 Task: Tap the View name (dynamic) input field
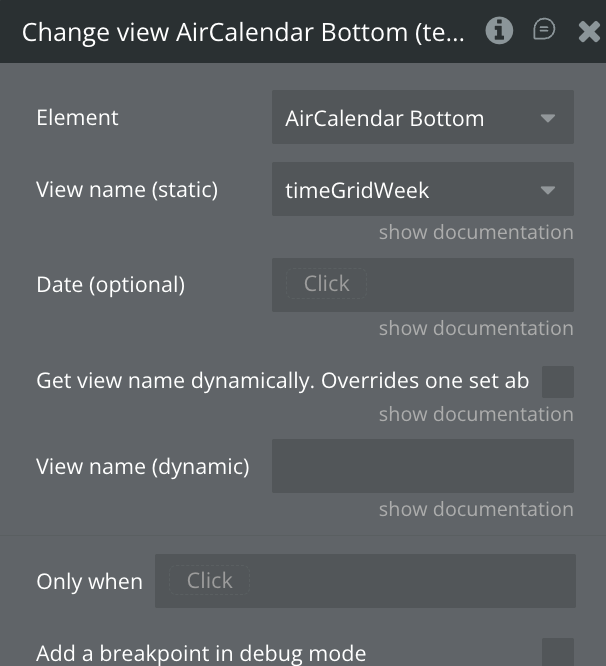[x=422, y=466]
